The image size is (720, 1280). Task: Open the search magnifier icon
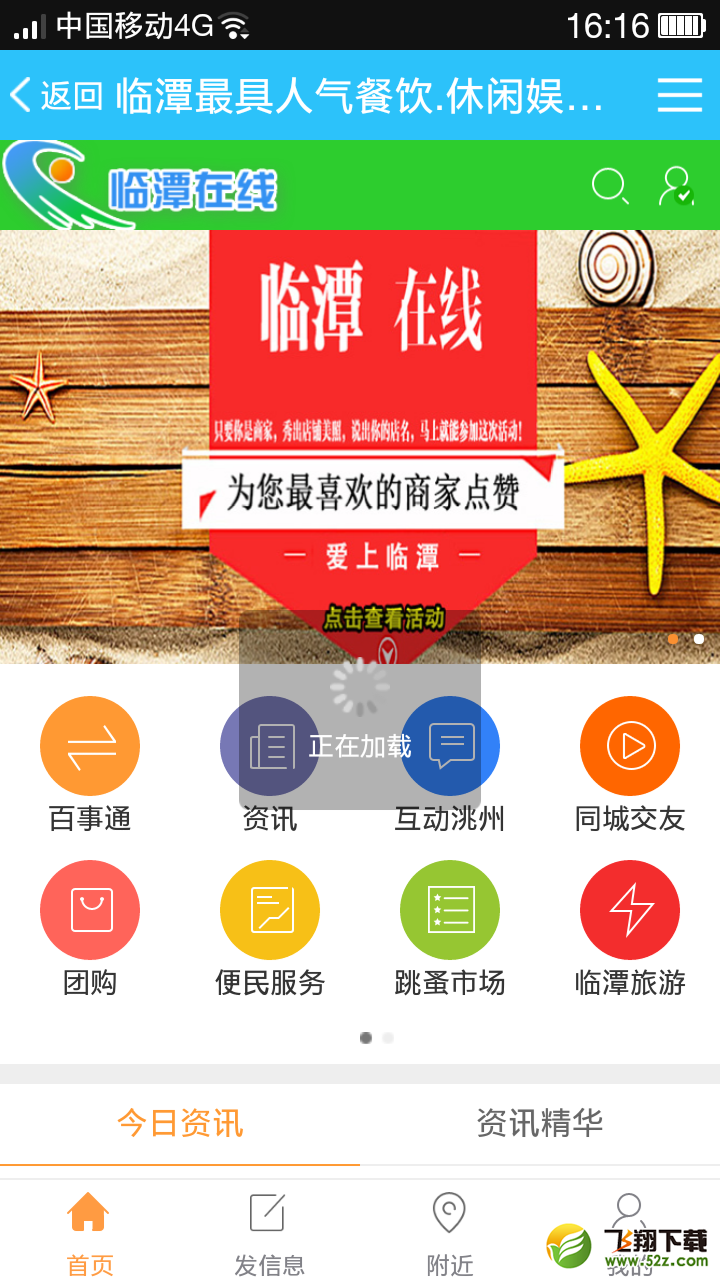610,186
